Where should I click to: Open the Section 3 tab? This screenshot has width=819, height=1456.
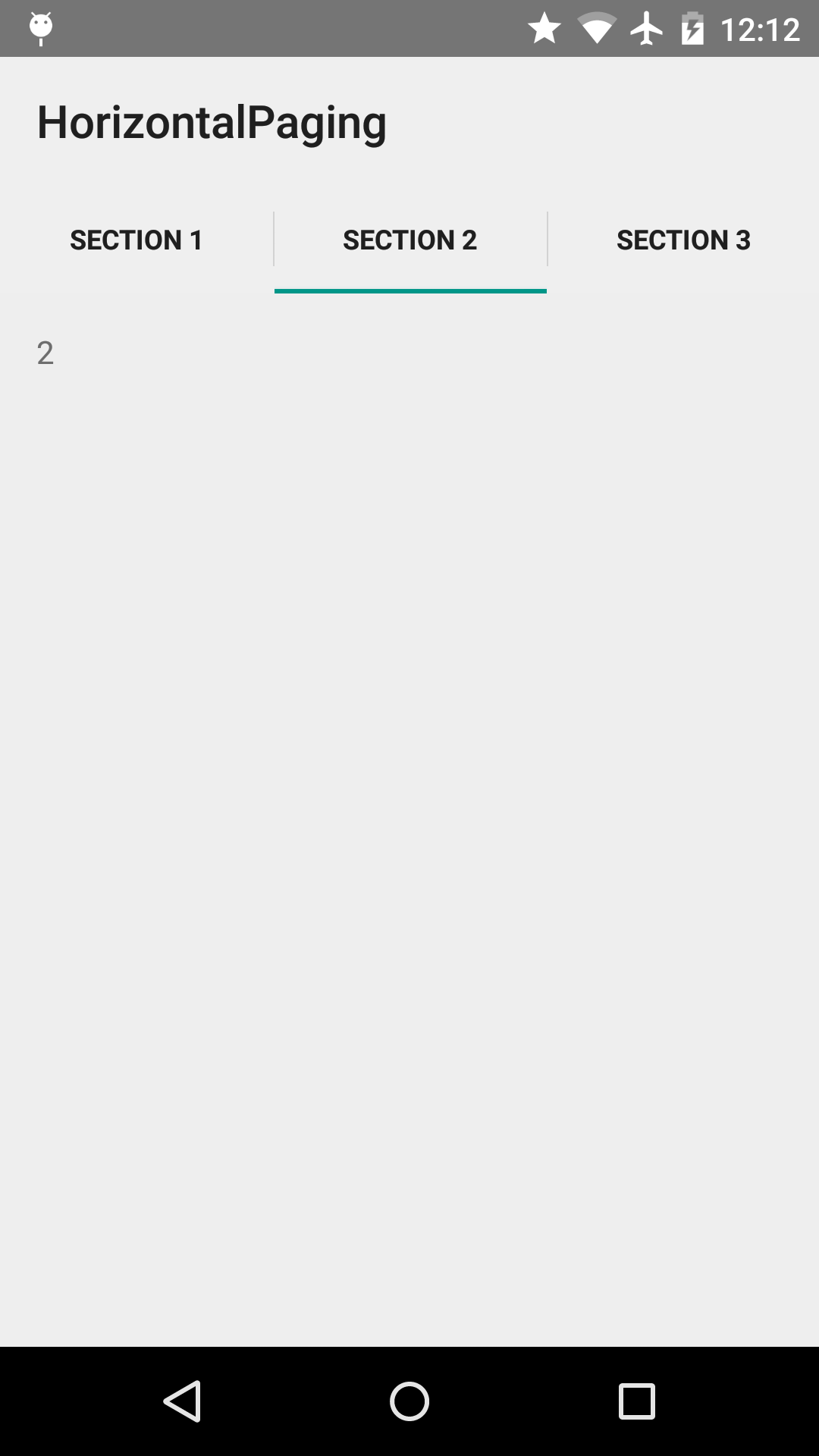(x=682, y=240)
